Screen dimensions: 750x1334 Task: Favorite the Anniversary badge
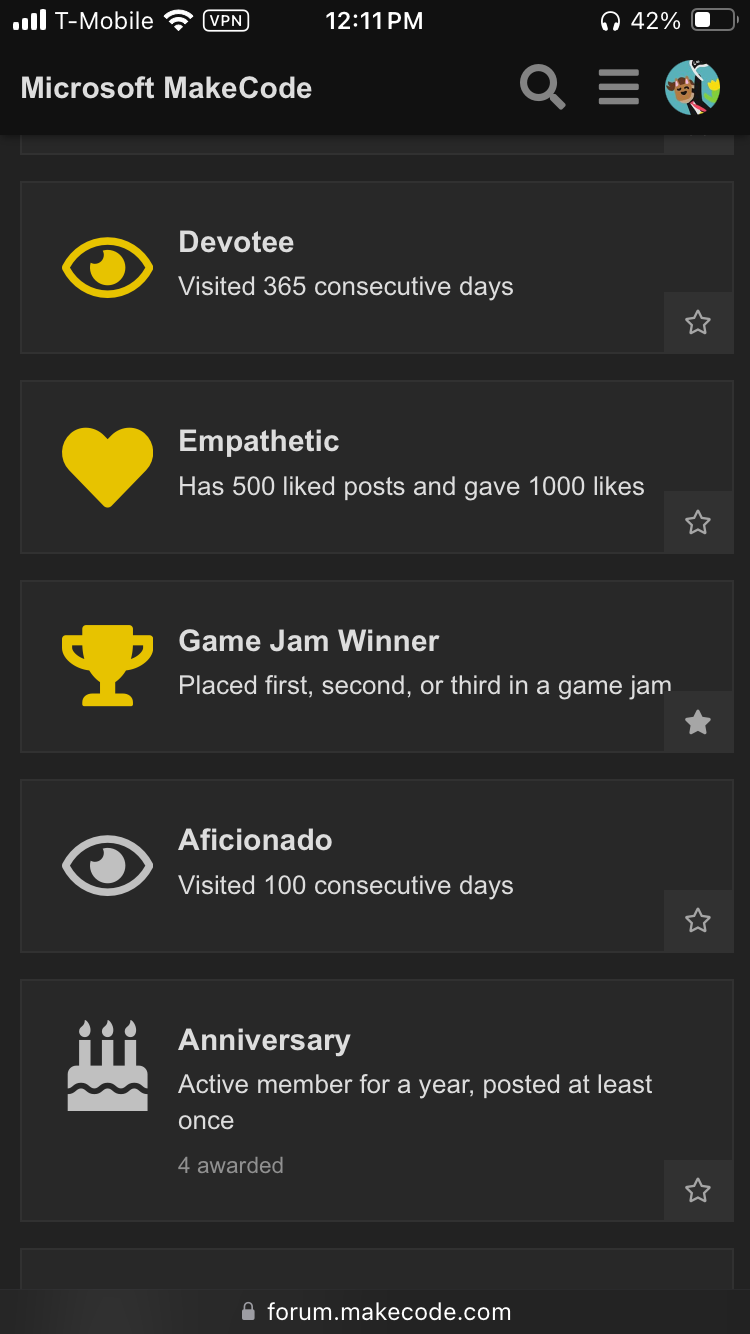[698, 1190]
